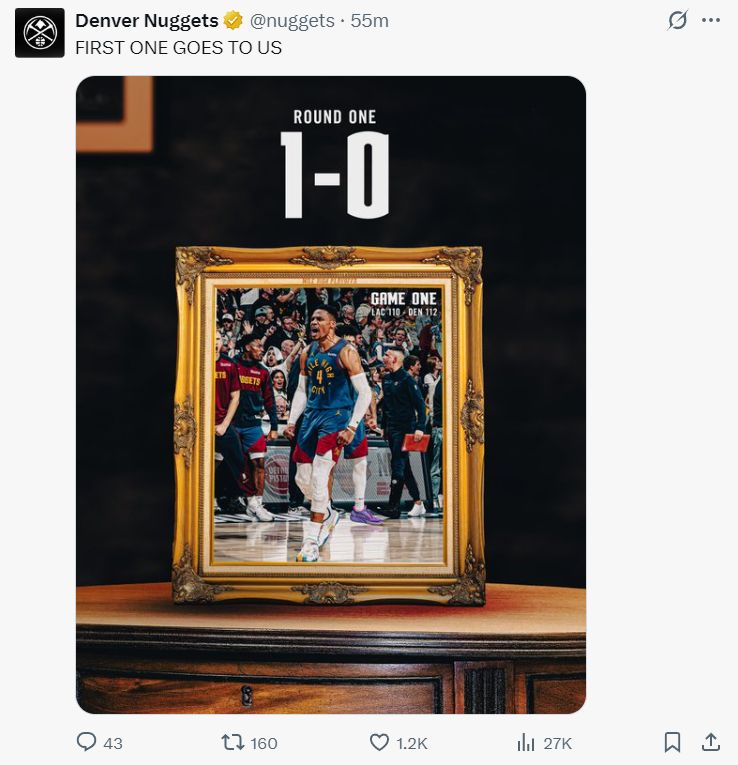Open the post's three-dot more menu
The width and height of the screenshot is (738, 765).
[x=711, y=21]
